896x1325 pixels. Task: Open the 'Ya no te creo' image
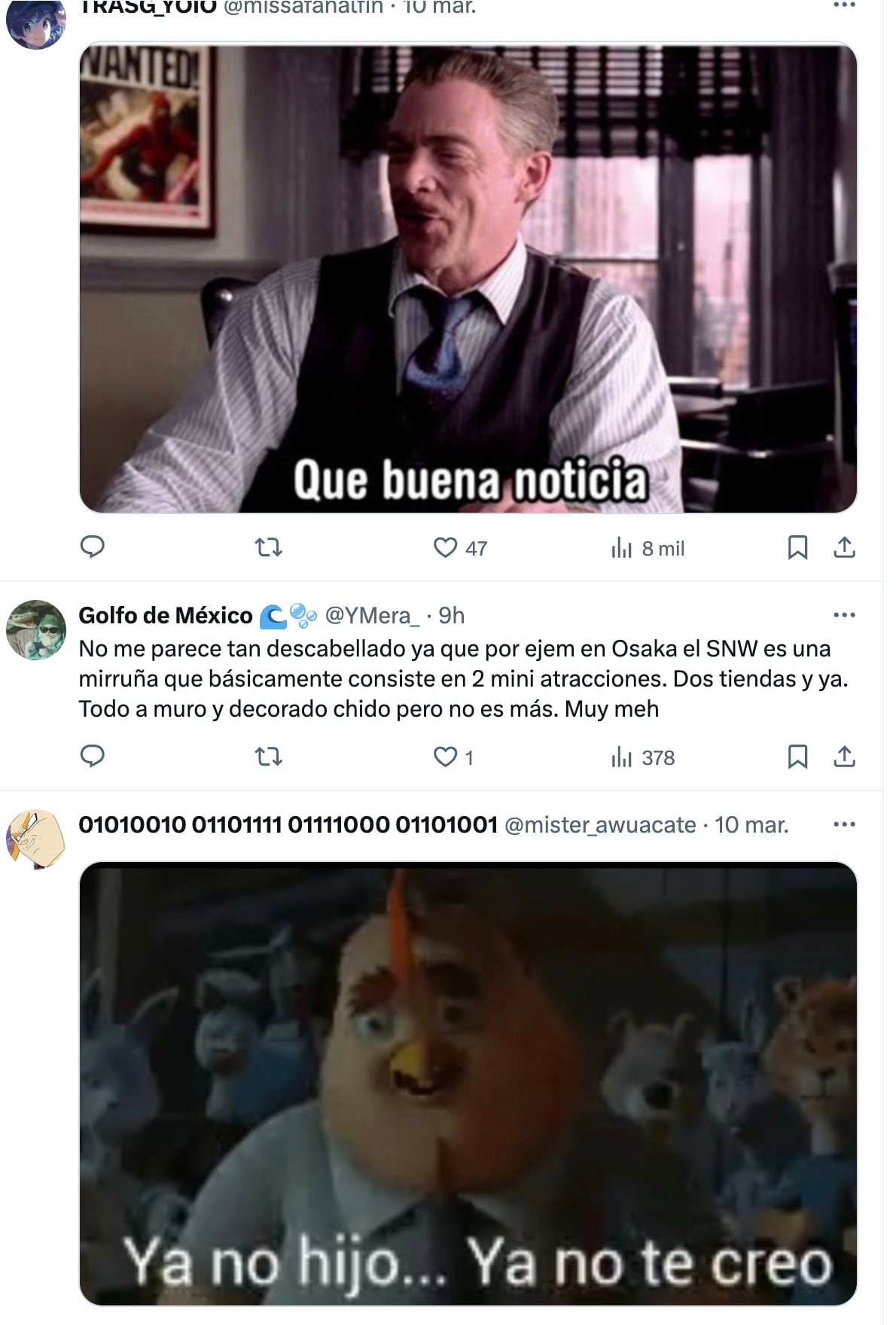(x=468, y=1084)
